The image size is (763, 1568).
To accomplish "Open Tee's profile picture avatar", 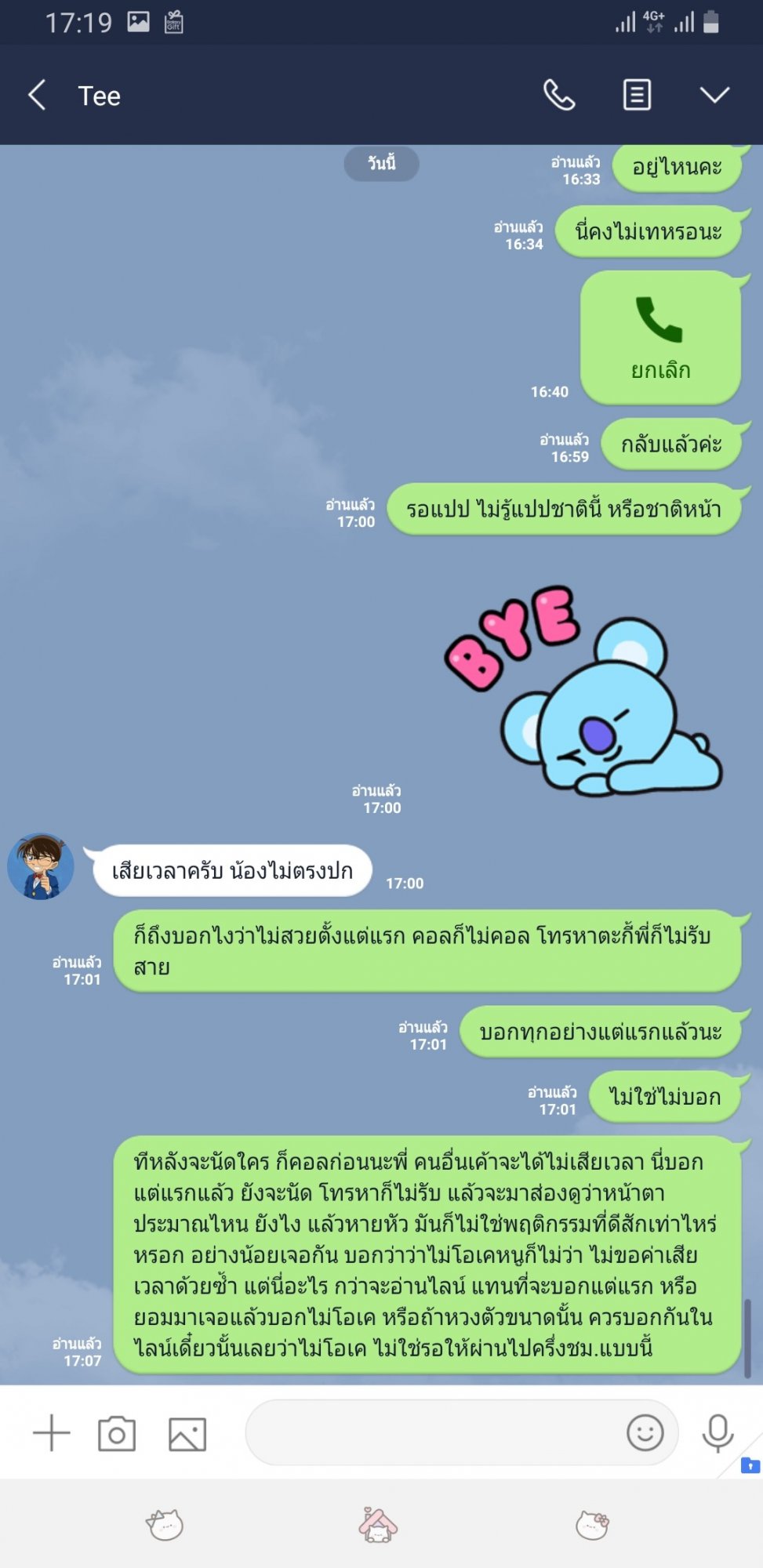I will tap(41, 866).
